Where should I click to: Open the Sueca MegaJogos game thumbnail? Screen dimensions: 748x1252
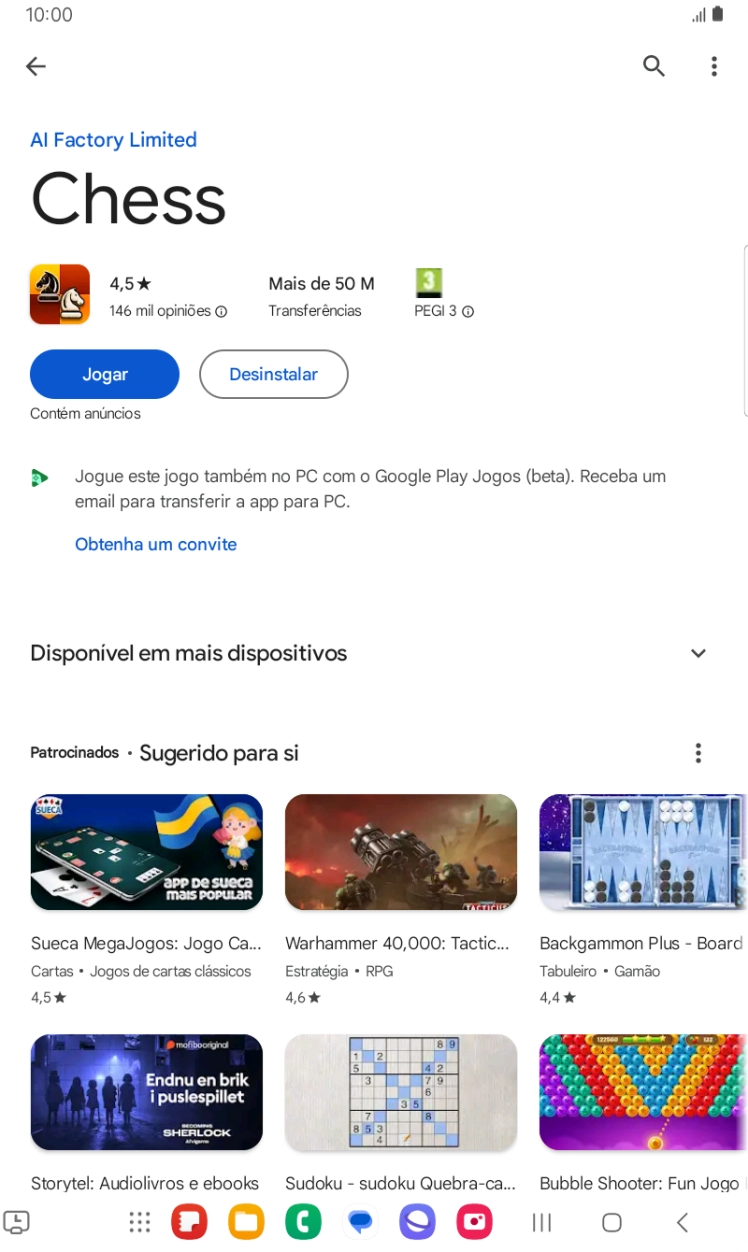[146, 852]
